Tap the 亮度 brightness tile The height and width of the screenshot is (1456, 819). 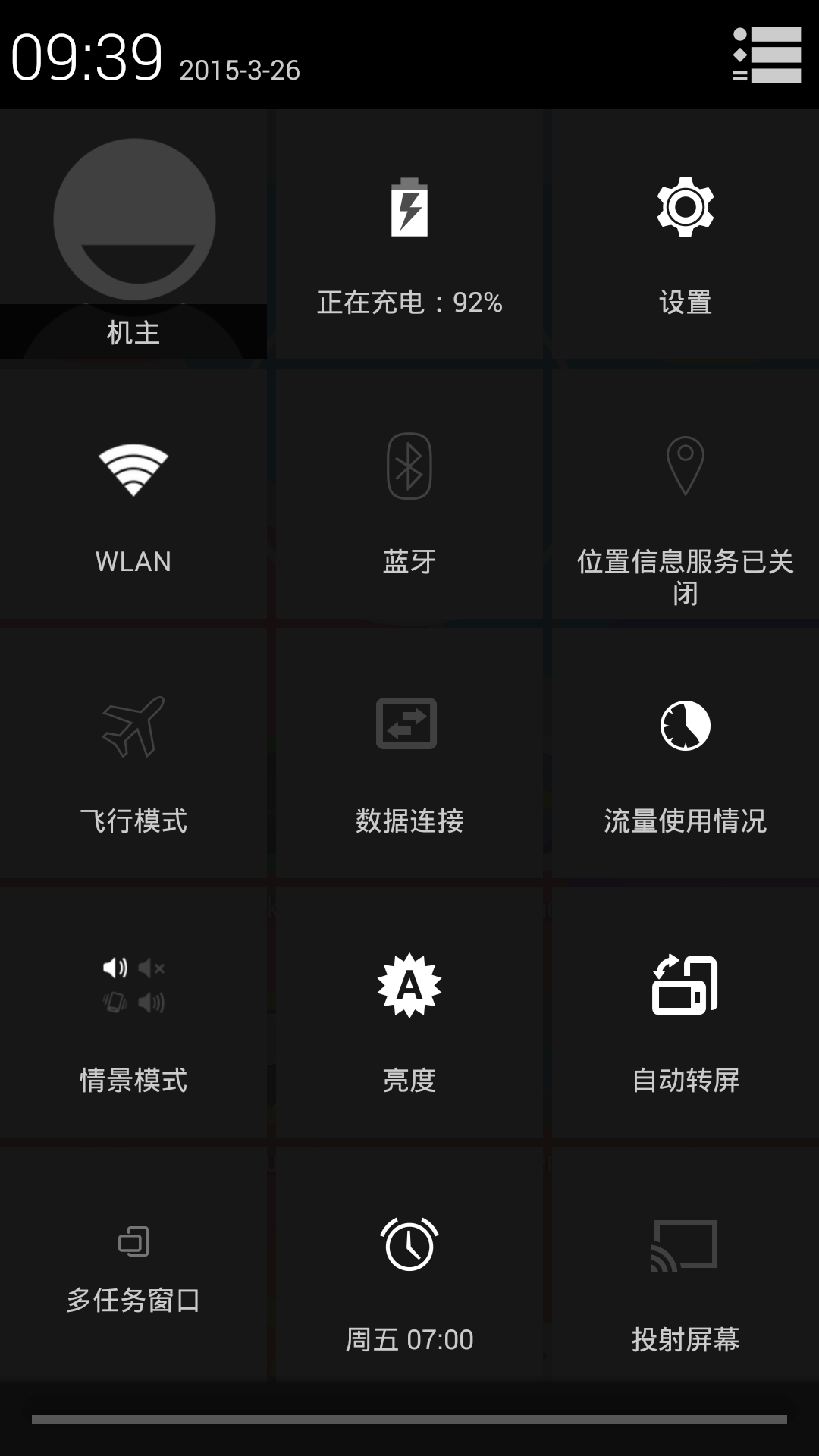click(409, 1012)
